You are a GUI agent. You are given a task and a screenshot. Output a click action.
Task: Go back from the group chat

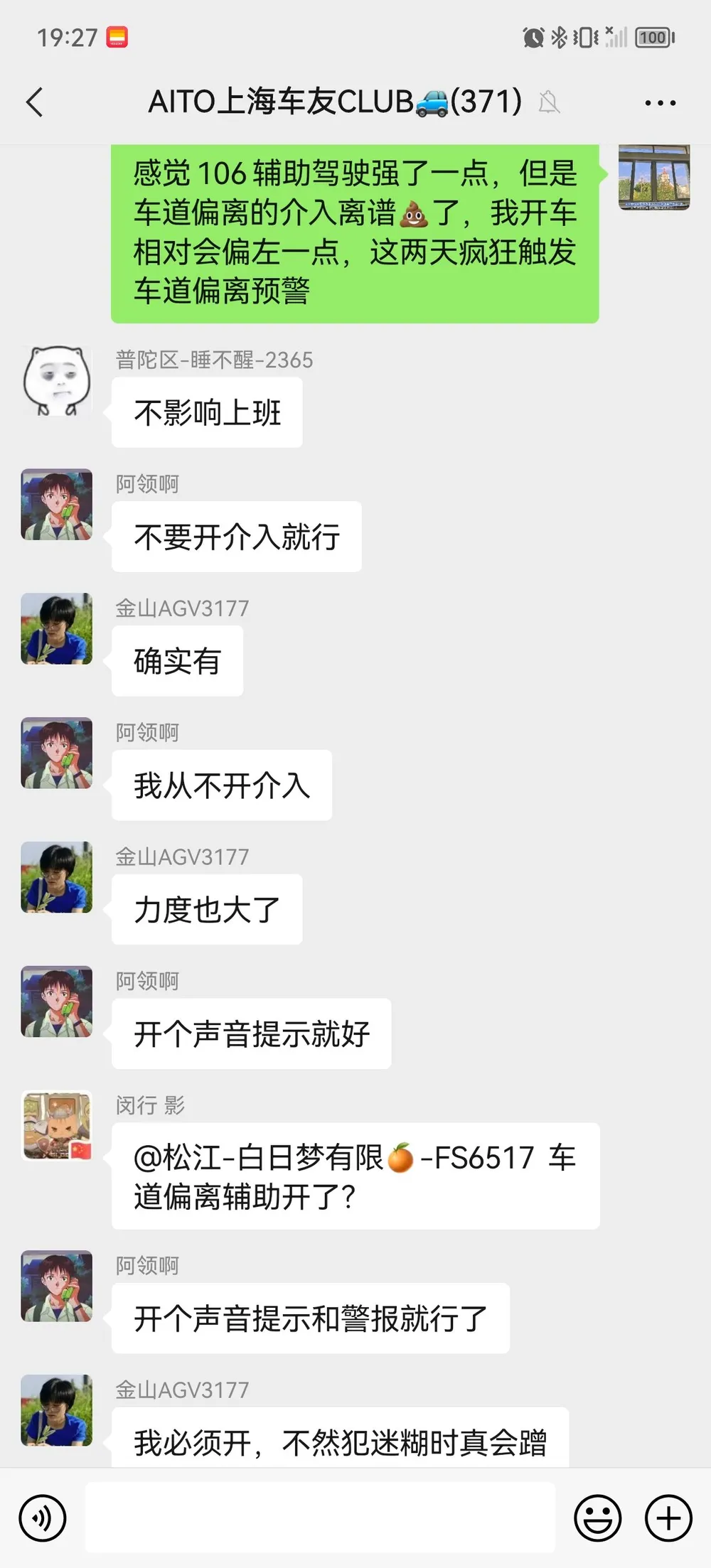34,102
